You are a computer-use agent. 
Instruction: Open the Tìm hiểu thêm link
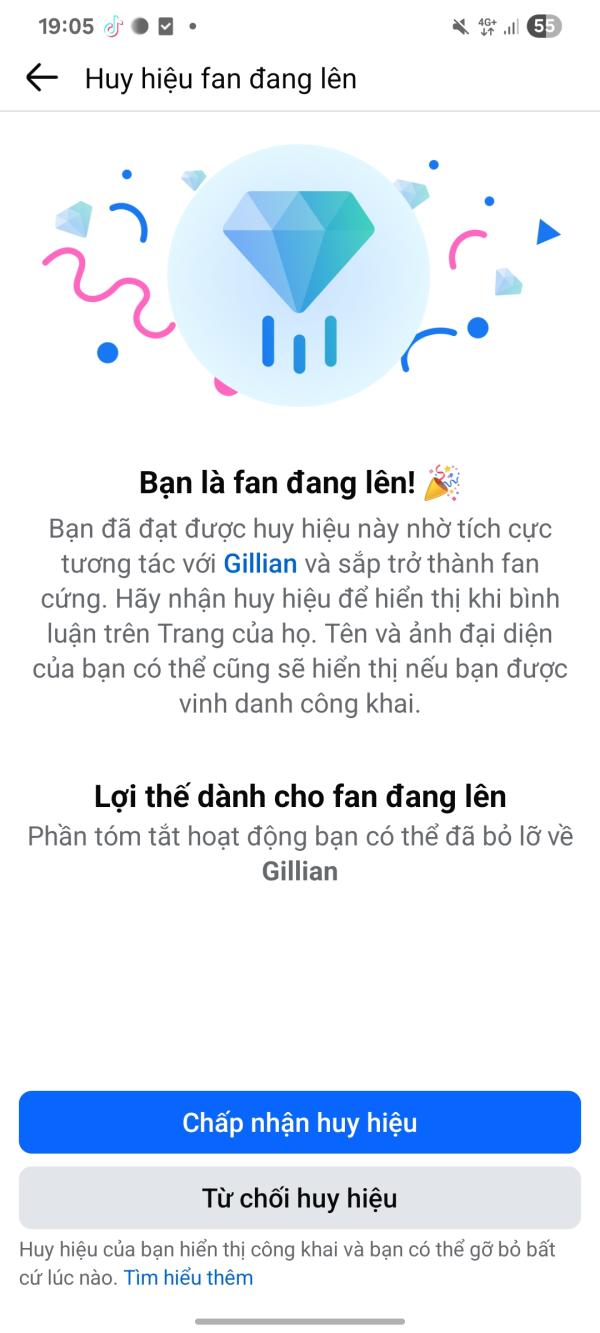click(x=188, y=1278)
